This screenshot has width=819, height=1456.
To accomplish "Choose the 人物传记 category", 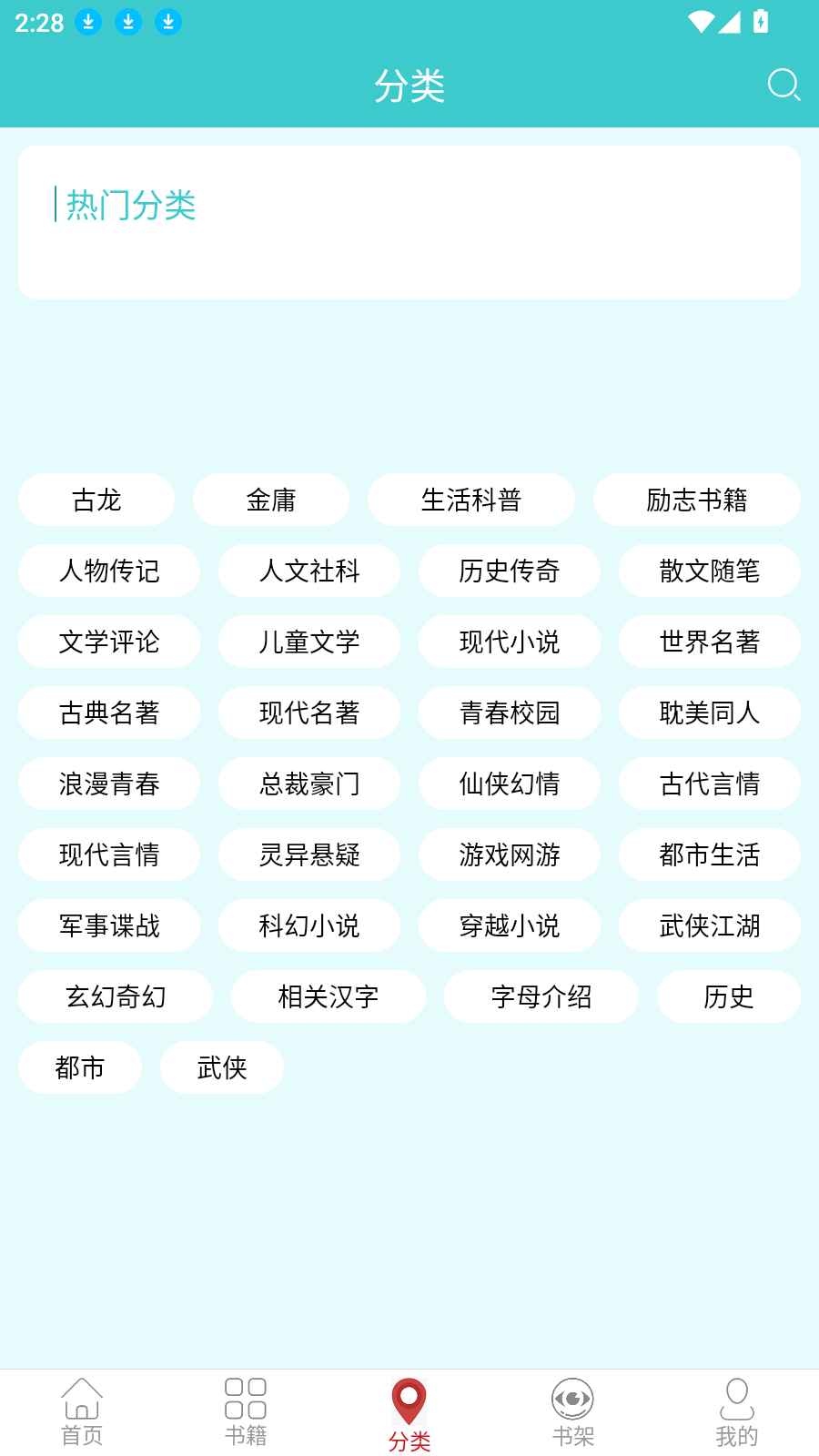I will 109,571.
